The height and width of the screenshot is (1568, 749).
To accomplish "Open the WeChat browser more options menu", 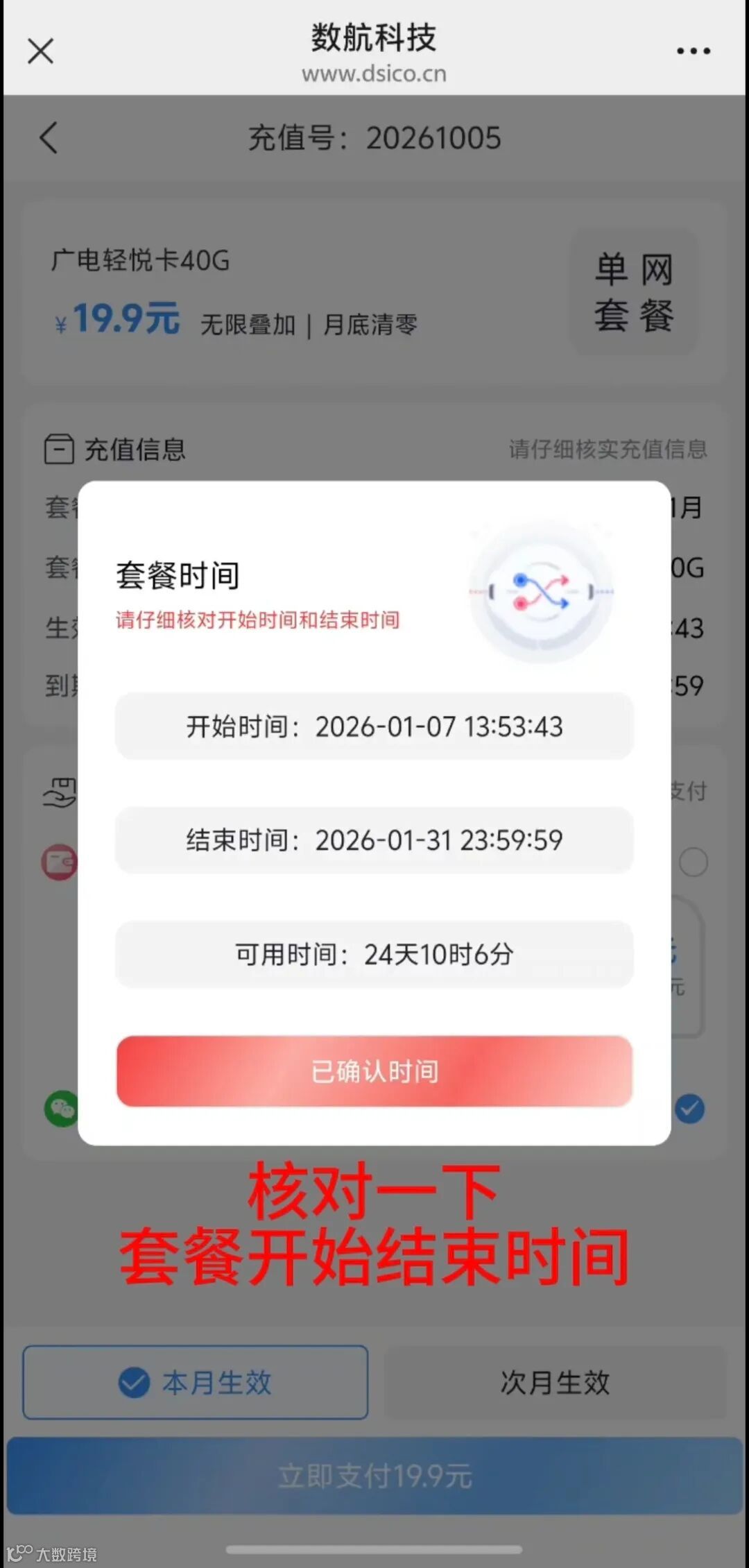I will [x=694, y=50].
